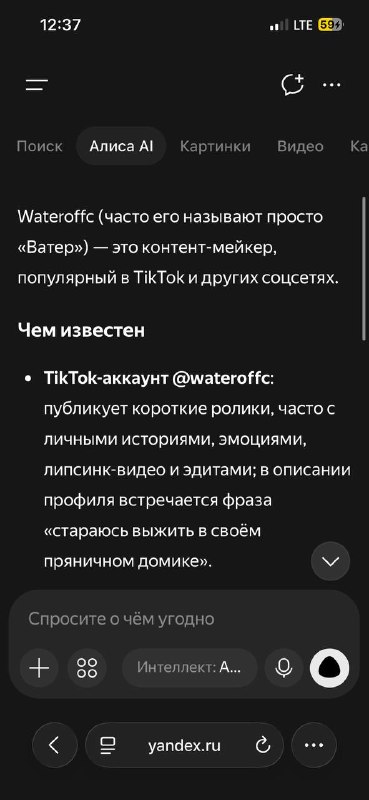Tap the plus attach button
Screen dimensions: 369x800
(39, 667)
